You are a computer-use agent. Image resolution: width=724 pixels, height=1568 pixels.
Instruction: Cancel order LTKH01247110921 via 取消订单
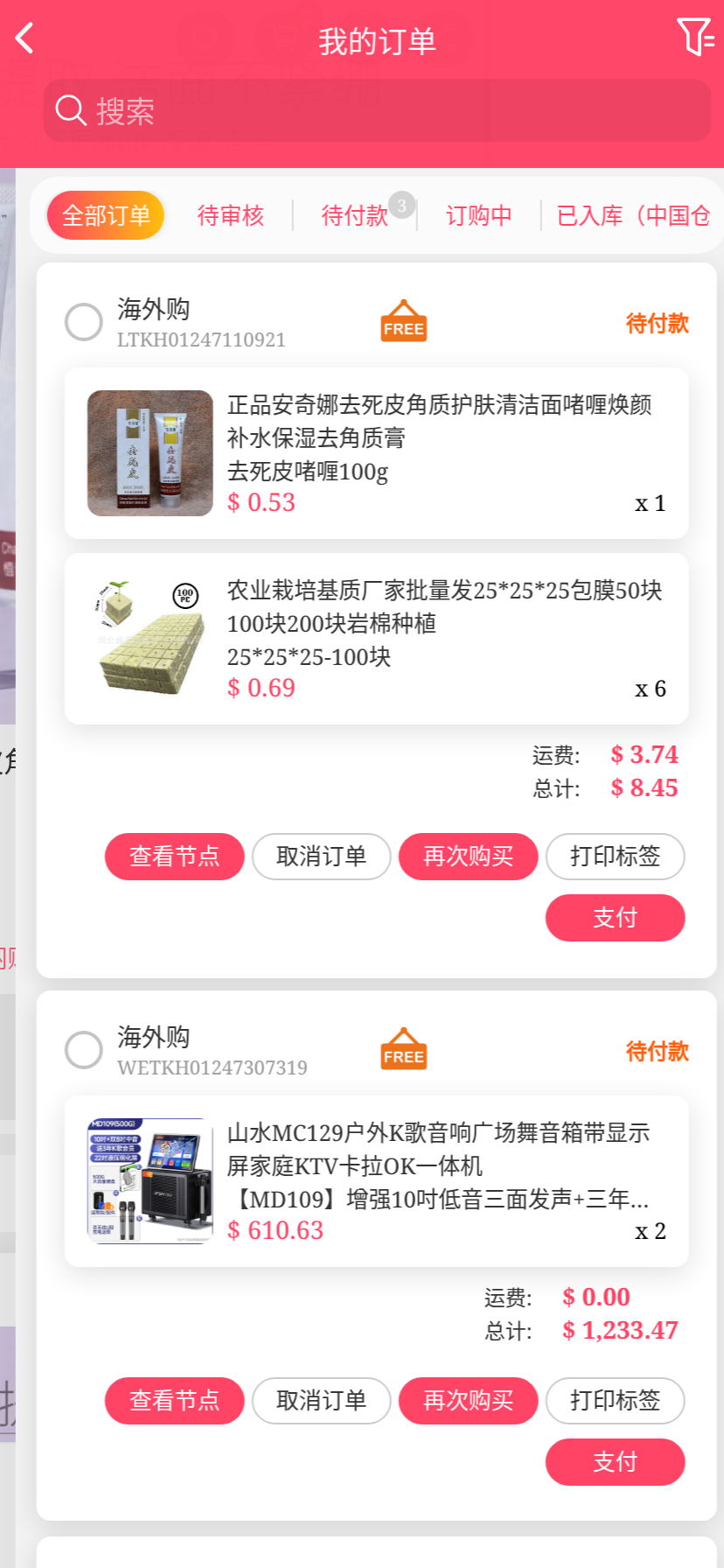(x=322, y=857)
